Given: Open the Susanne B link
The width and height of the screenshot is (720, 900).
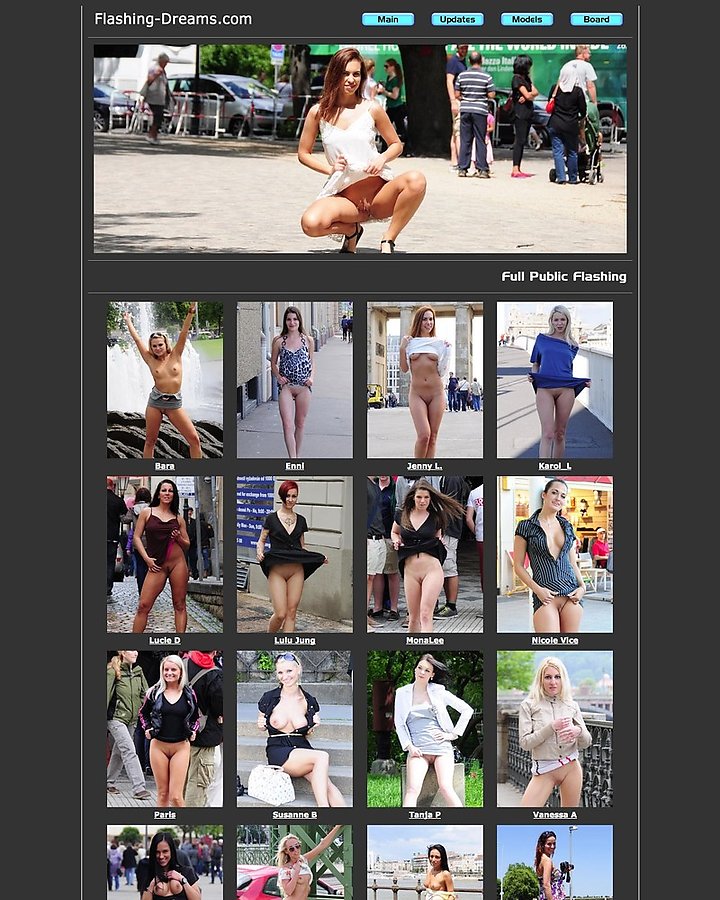Looking at the screenshot, I should (294, 814).
